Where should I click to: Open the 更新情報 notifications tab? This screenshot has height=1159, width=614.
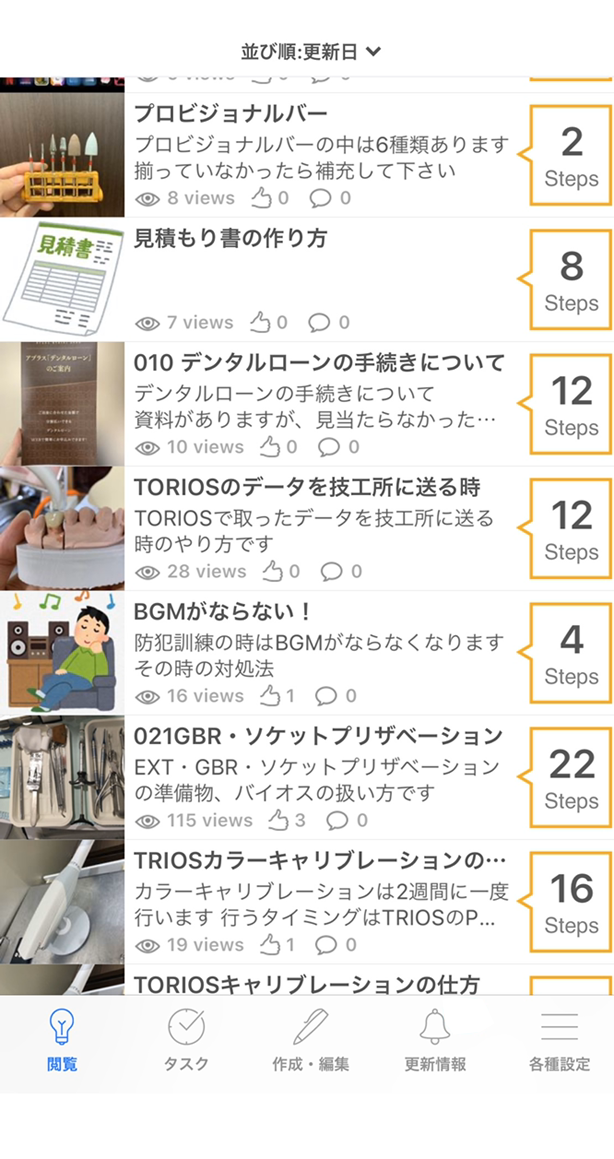(435, 1041)
